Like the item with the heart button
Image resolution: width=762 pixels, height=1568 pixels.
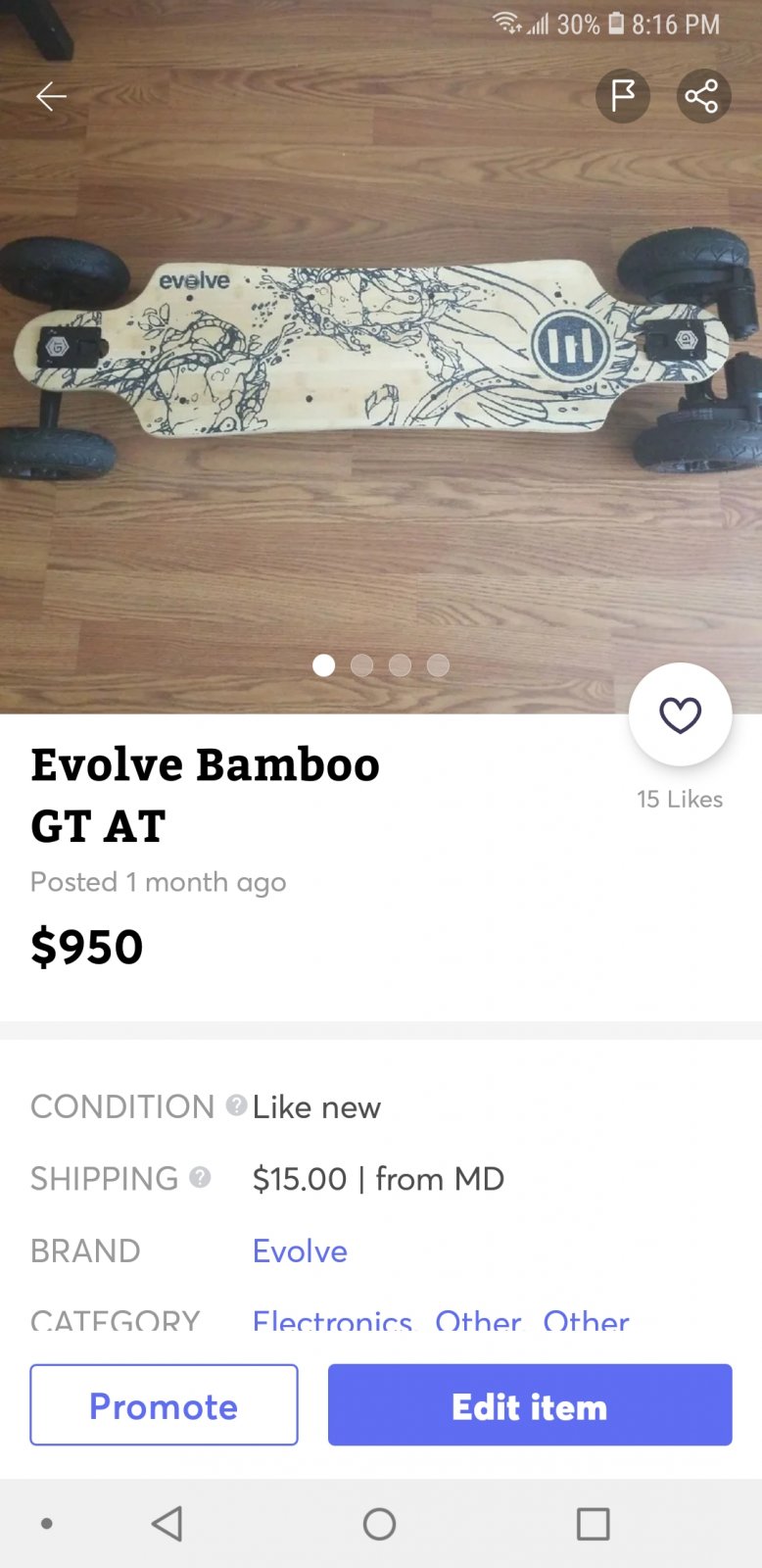tap(680, 714)
